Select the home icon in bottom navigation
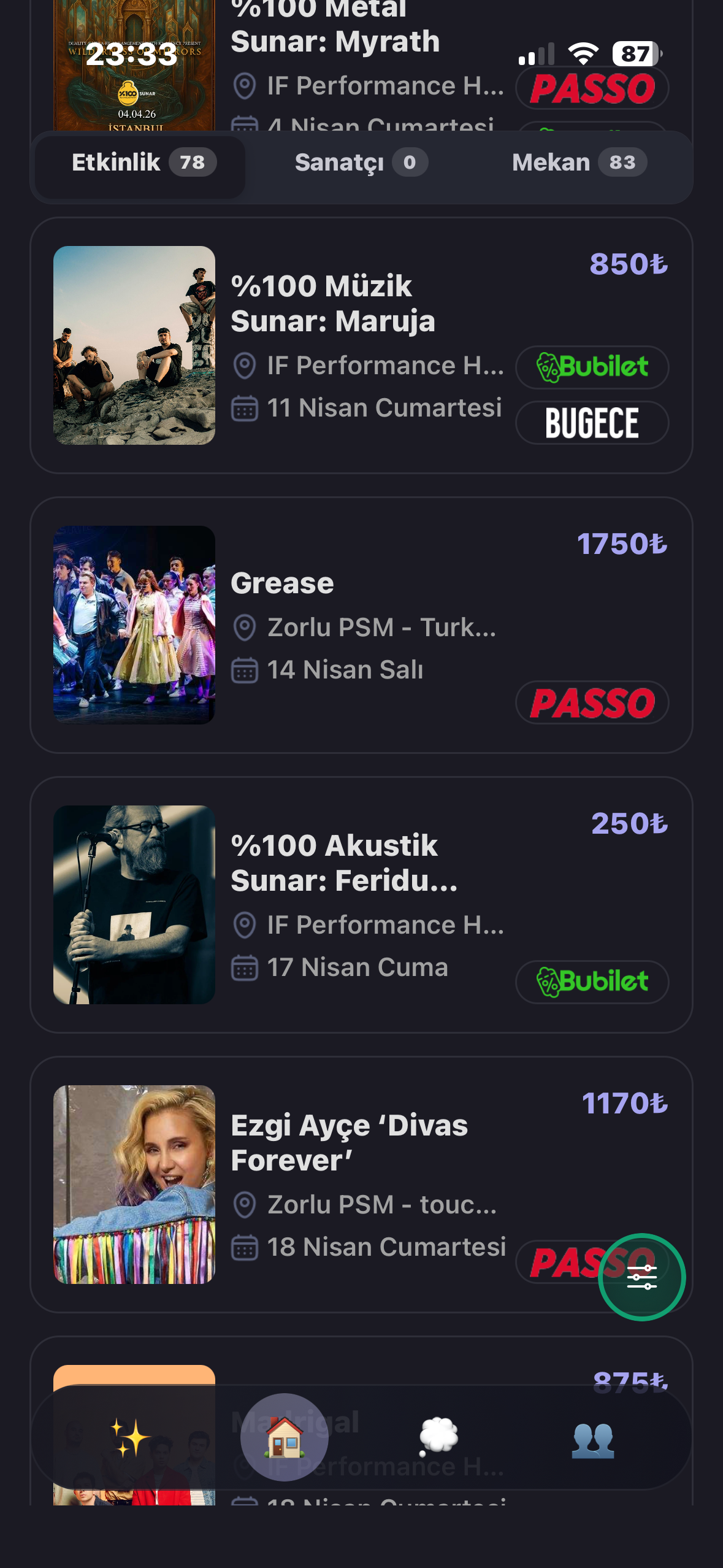 pyautogui.click(x=283, y=1437)
